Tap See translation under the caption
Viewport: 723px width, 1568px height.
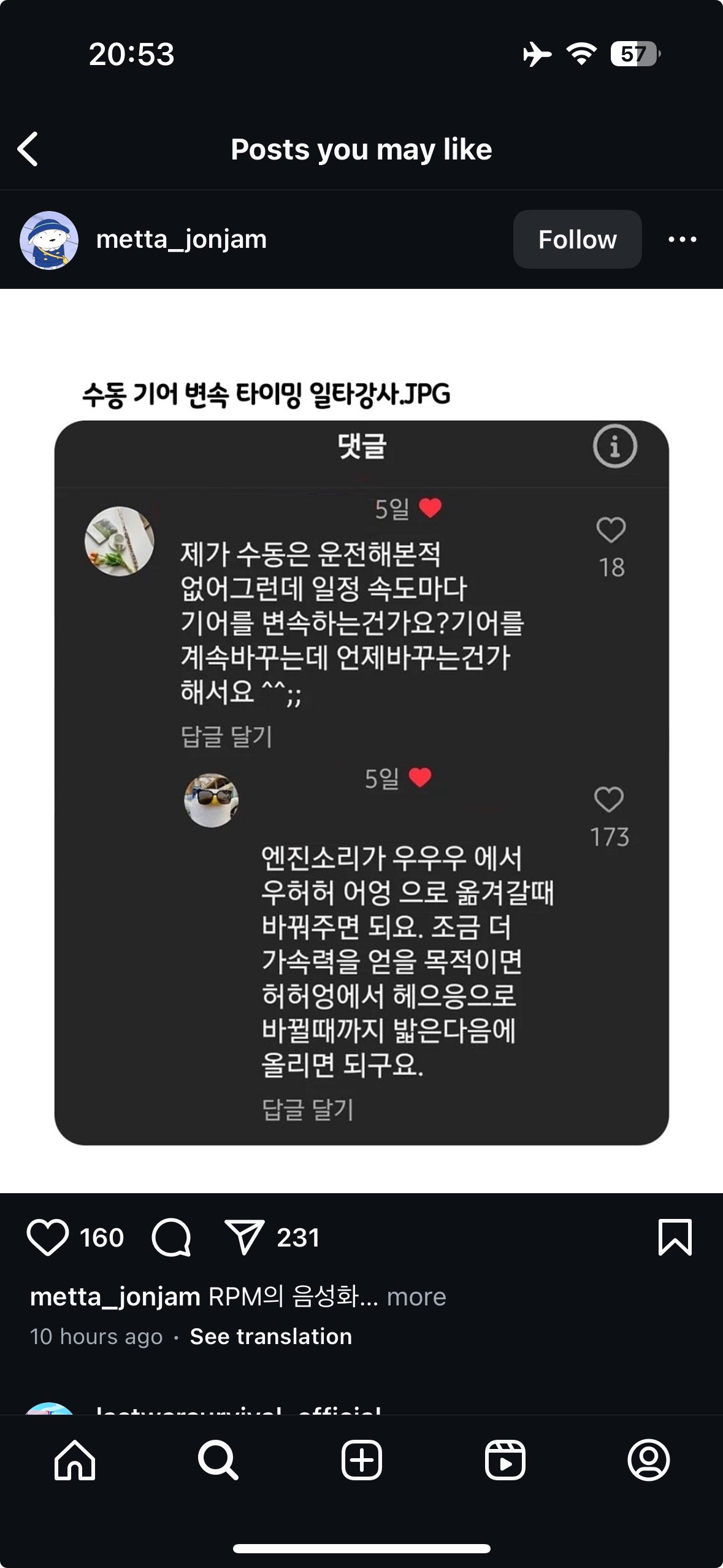270,1336
